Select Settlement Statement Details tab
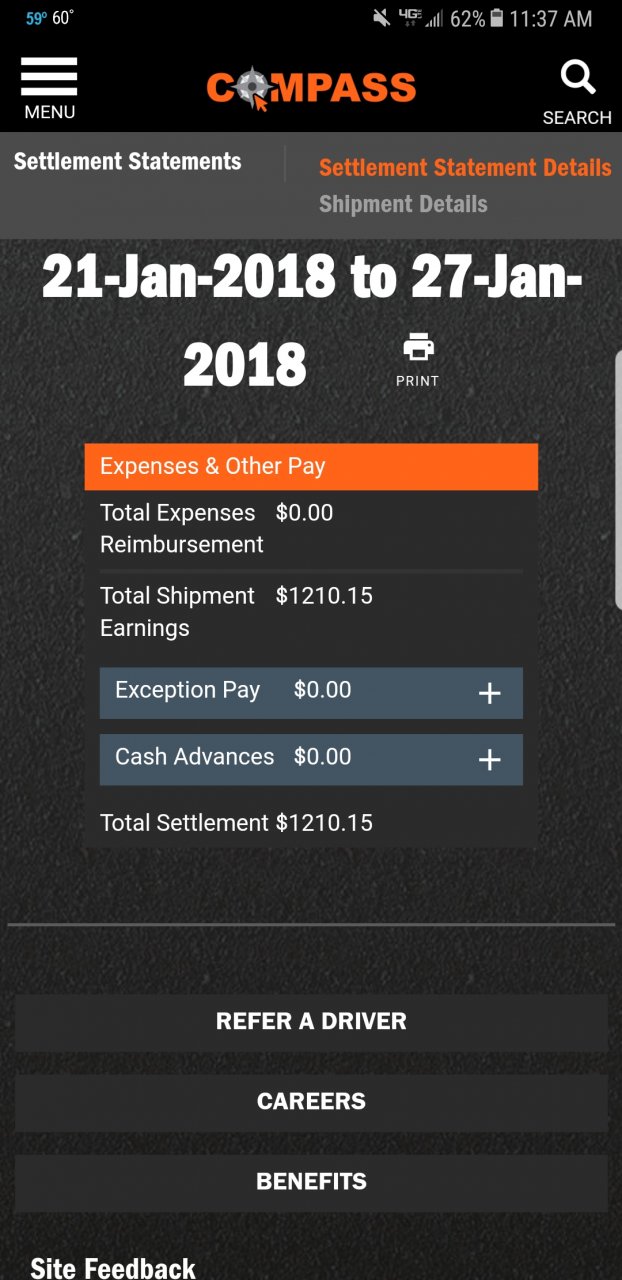 (x=465, y=168)
